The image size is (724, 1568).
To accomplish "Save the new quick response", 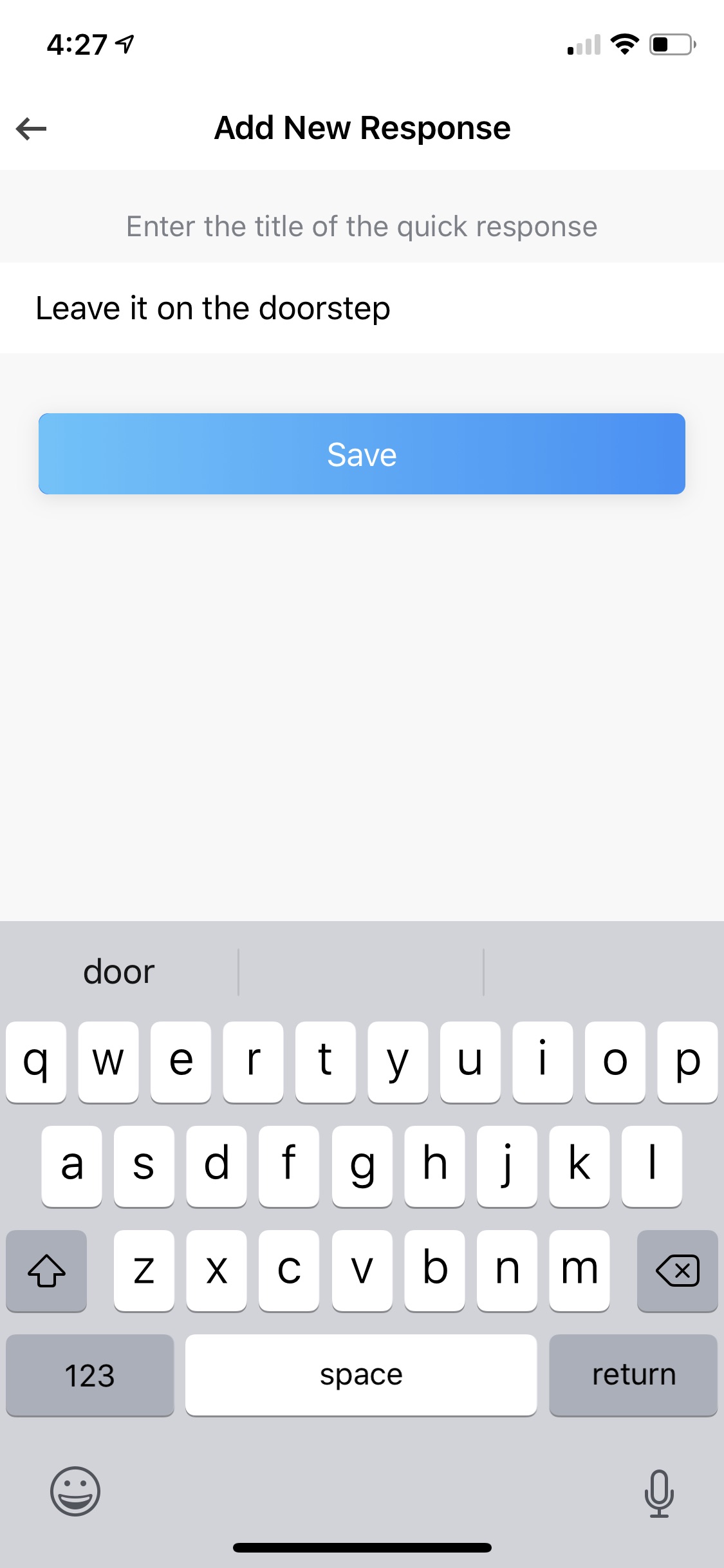I will click(x=362, y=454).
